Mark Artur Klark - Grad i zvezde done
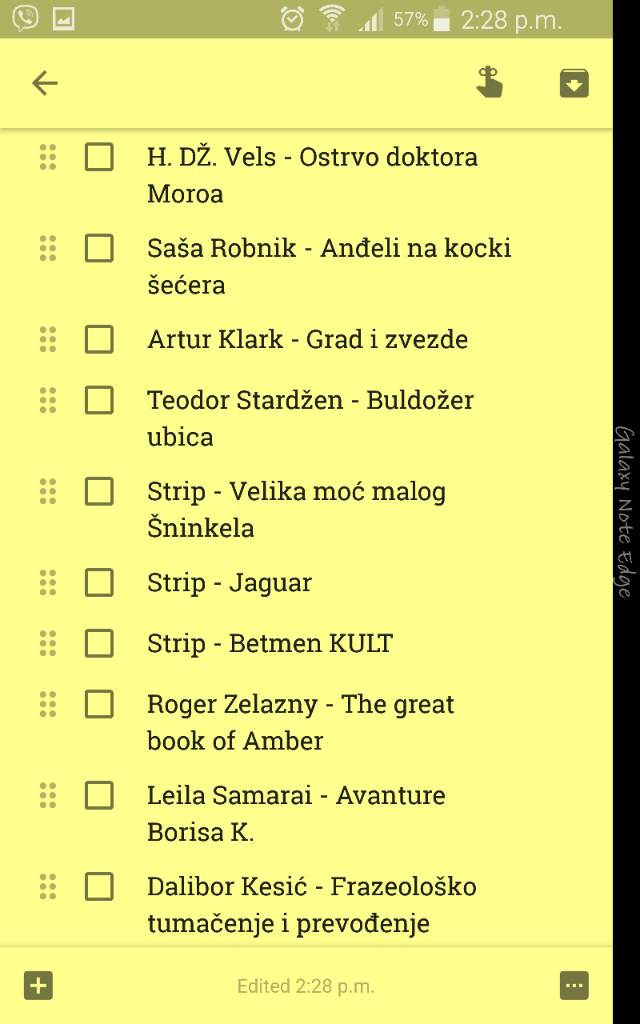 pos(99,339)
